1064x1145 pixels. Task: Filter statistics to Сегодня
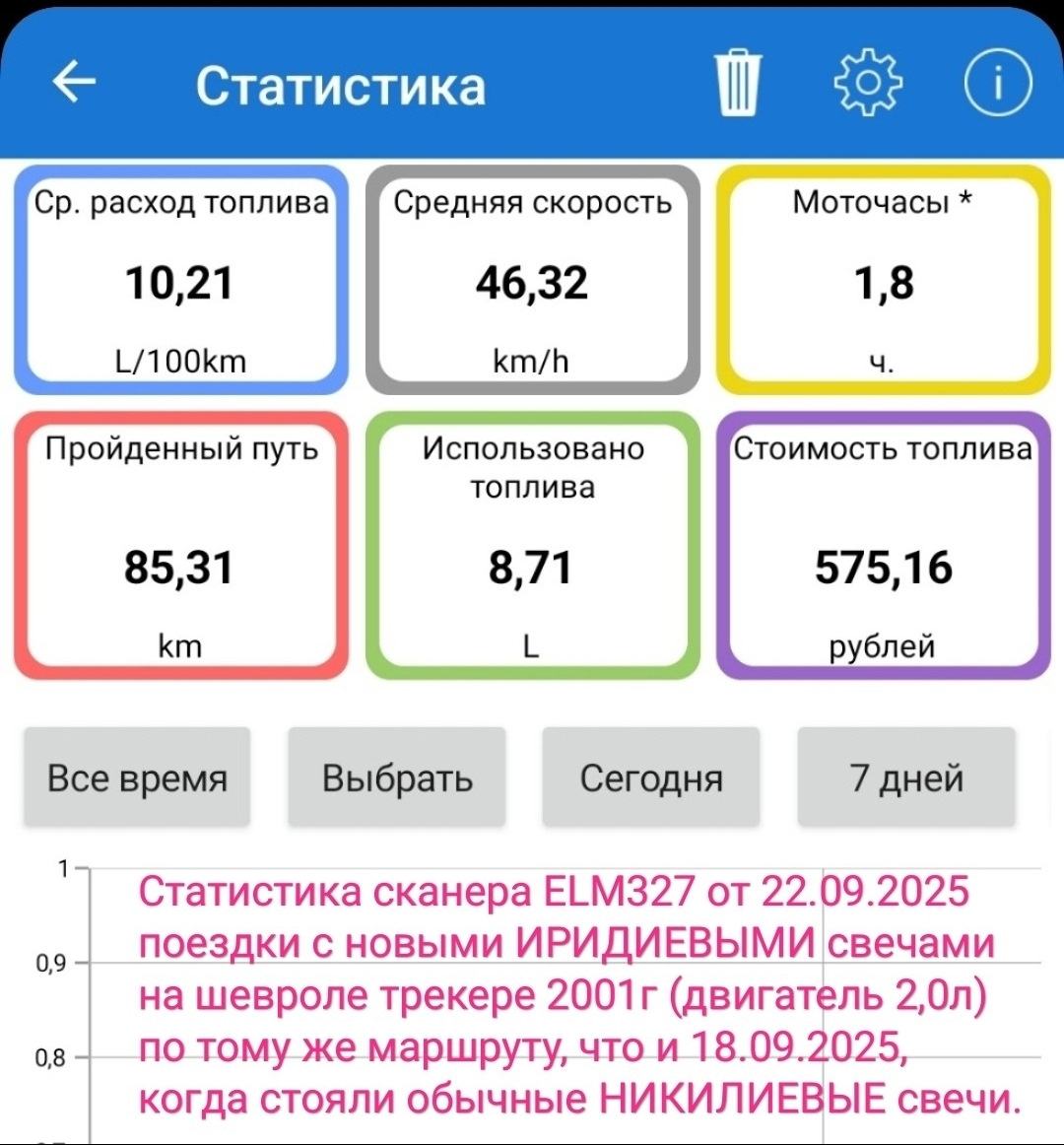[651, 777]
